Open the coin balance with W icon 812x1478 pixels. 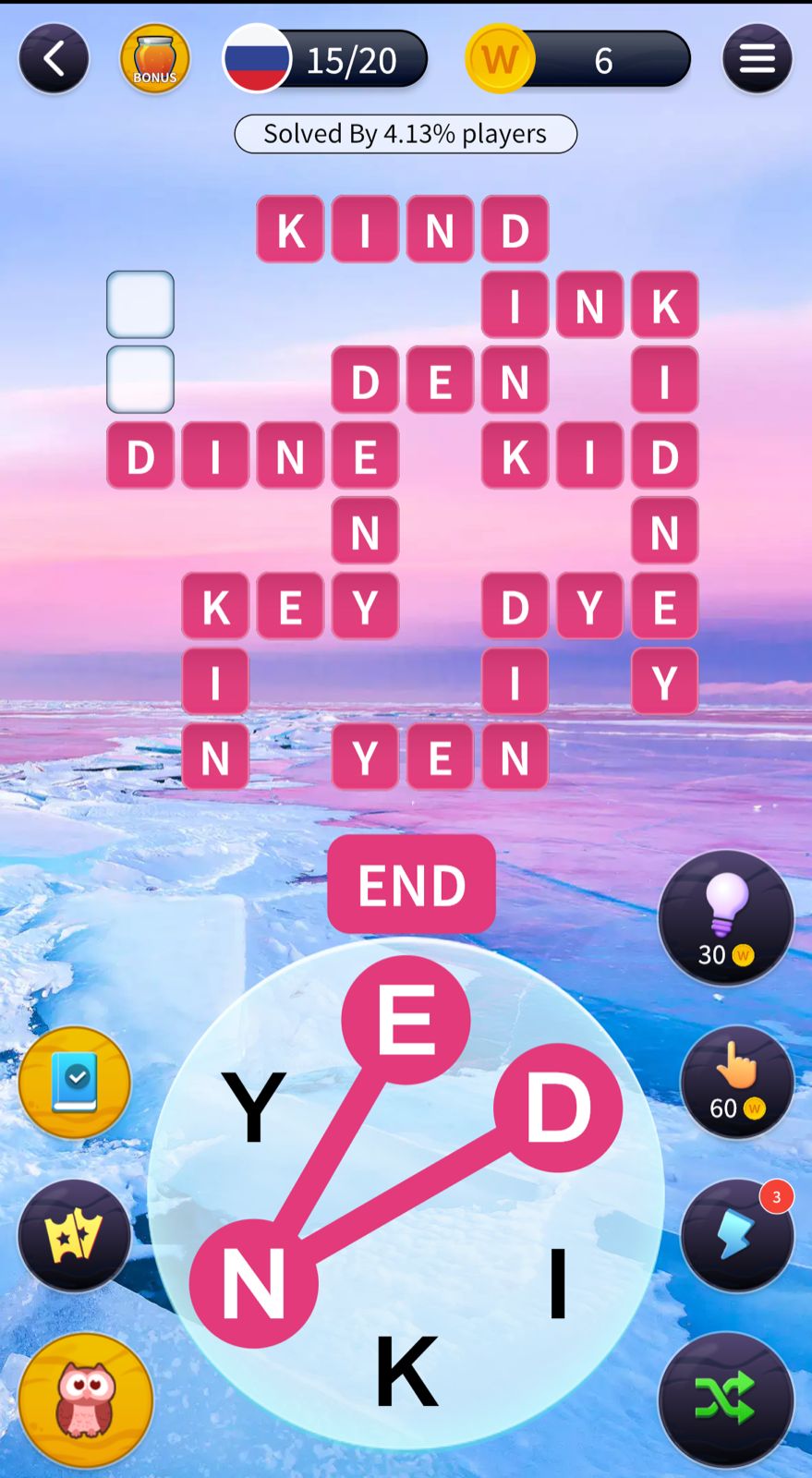coord(577,60)
